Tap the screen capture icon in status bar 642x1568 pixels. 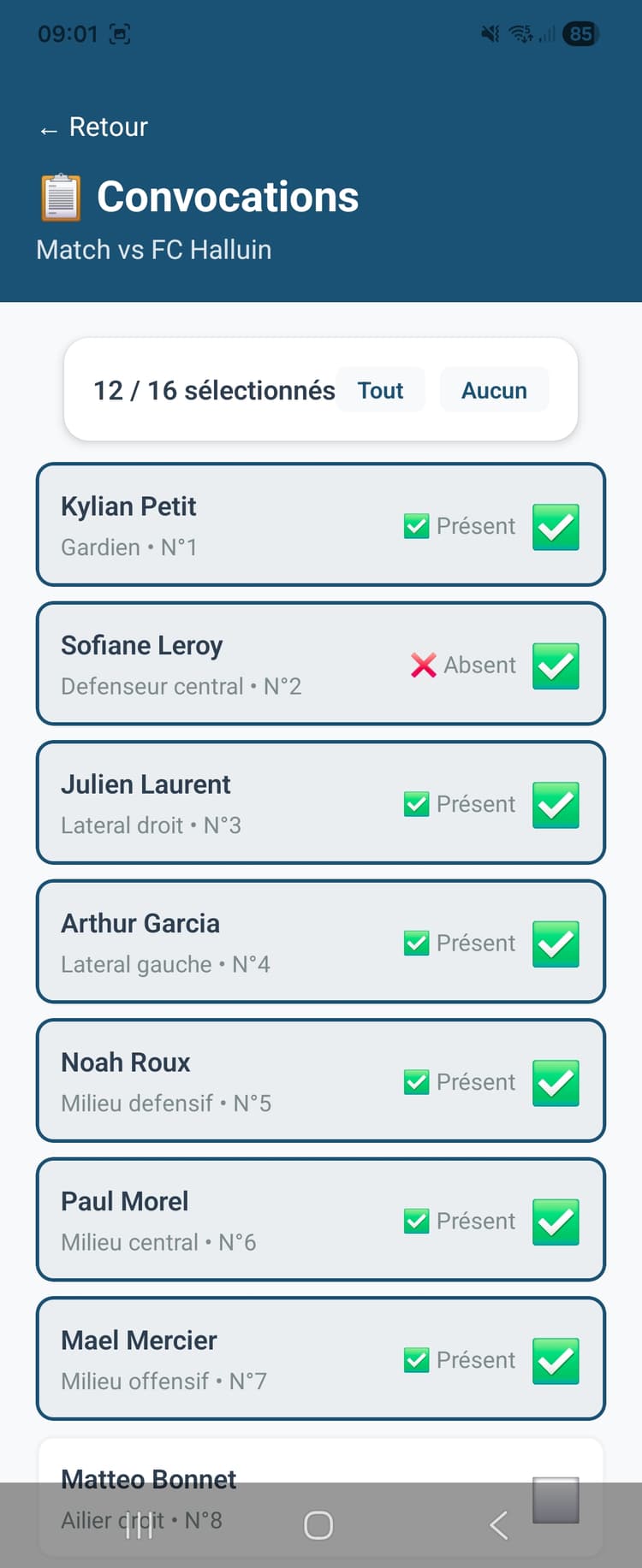tap(120, 33)
